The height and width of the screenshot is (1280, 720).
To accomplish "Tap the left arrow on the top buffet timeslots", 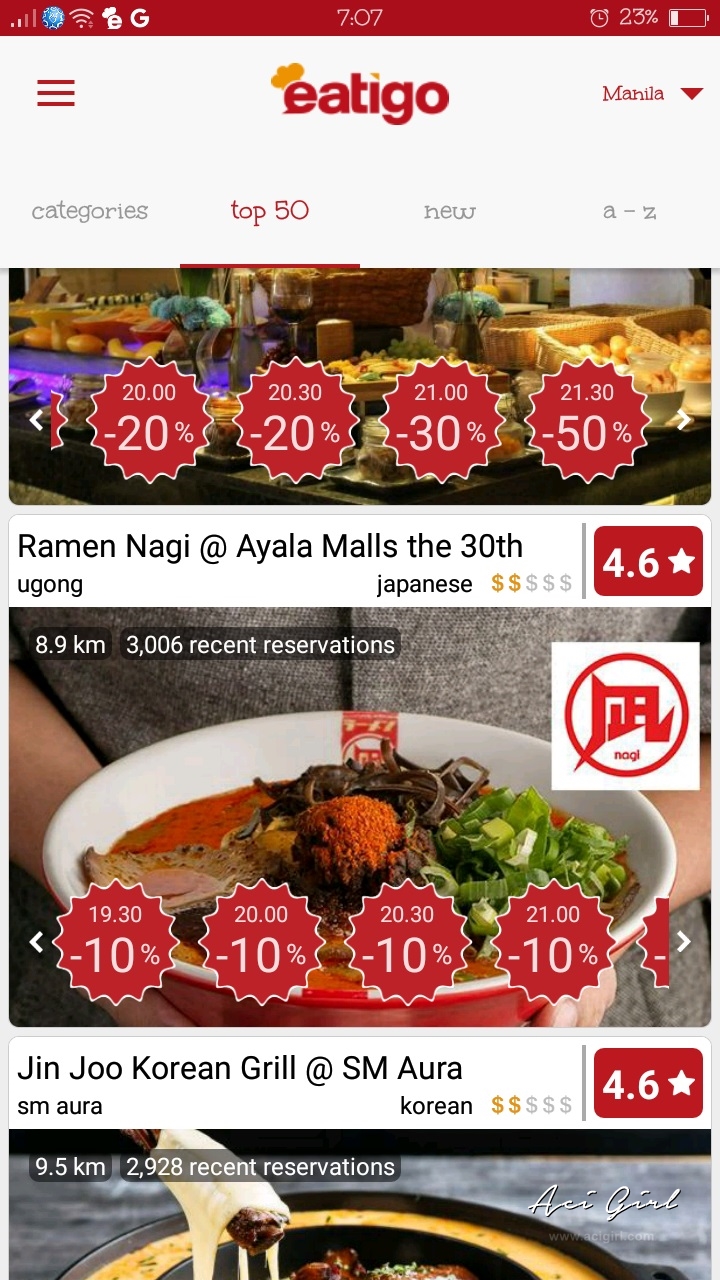I will (37, 420).
